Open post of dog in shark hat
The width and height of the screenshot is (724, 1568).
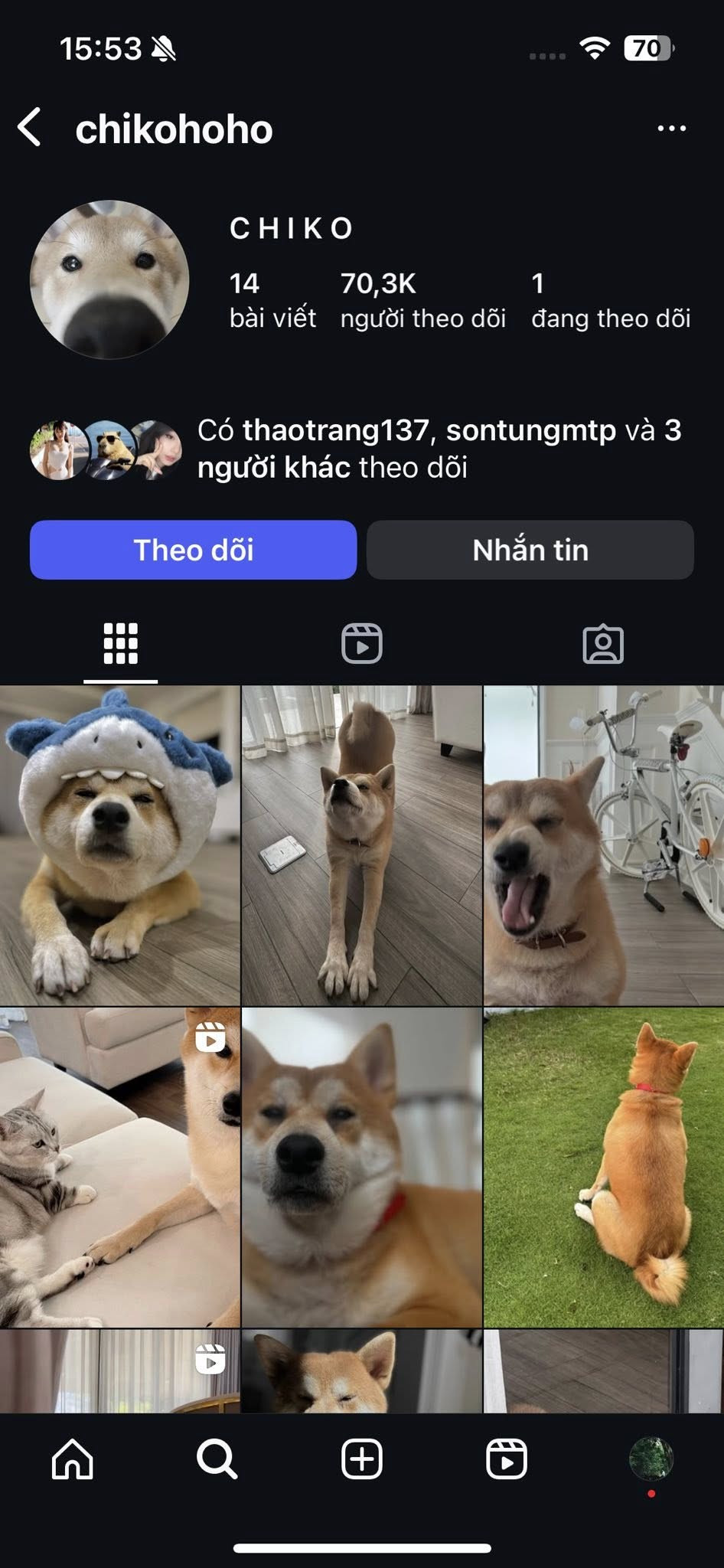(x=119, y=845)
